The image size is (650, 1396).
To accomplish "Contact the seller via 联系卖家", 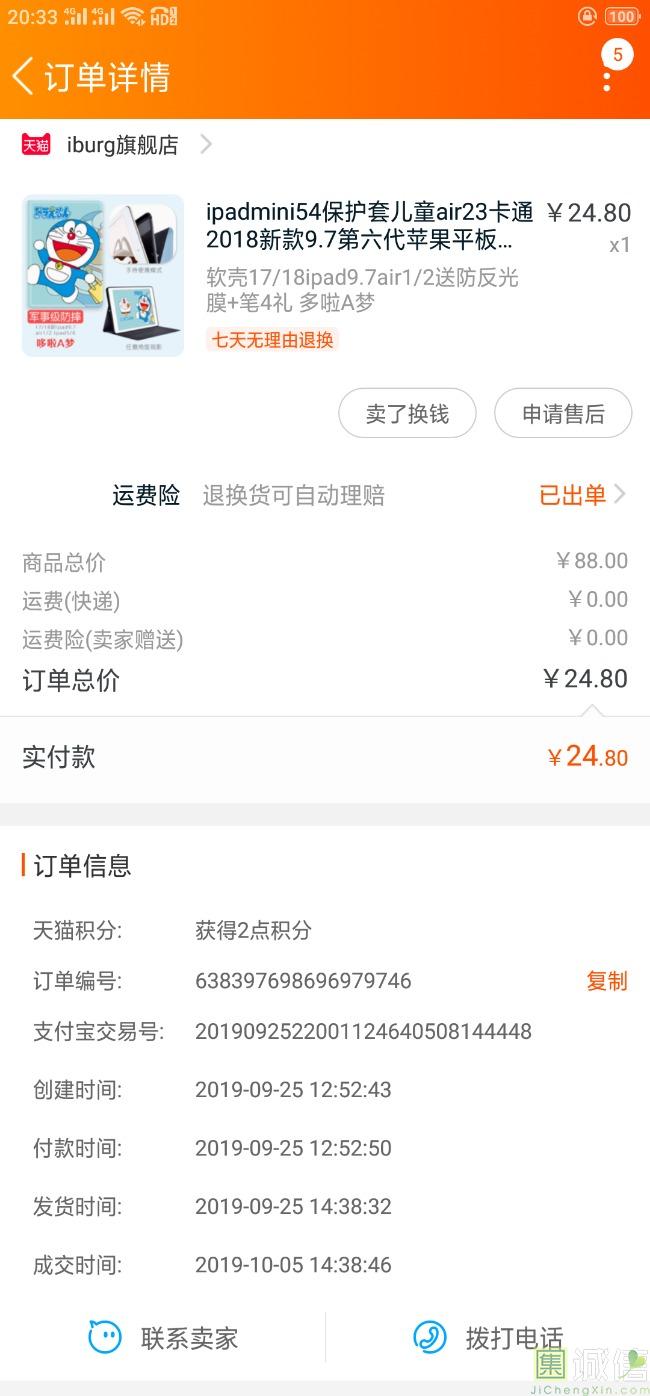I will click(x=163, y=1338).
